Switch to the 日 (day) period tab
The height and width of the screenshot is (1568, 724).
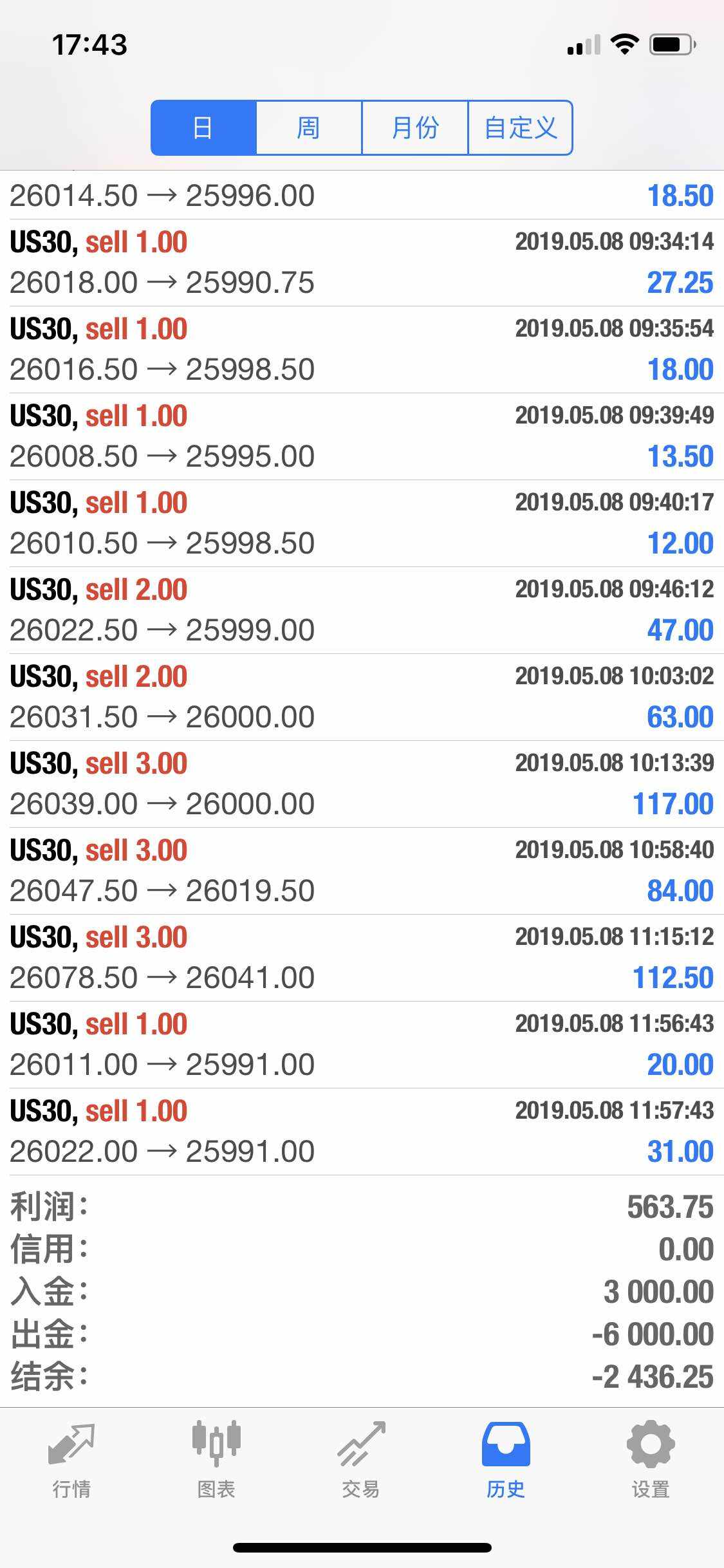point(203,127)
